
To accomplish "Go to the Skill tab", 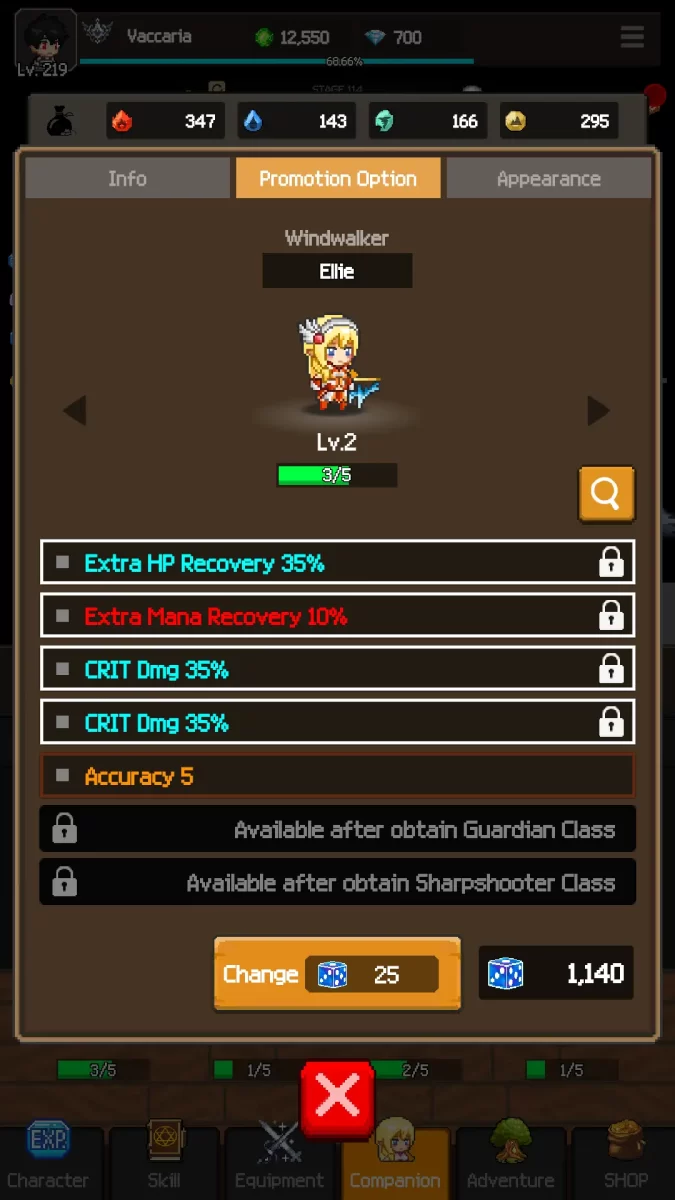I will click(164, 1160).
